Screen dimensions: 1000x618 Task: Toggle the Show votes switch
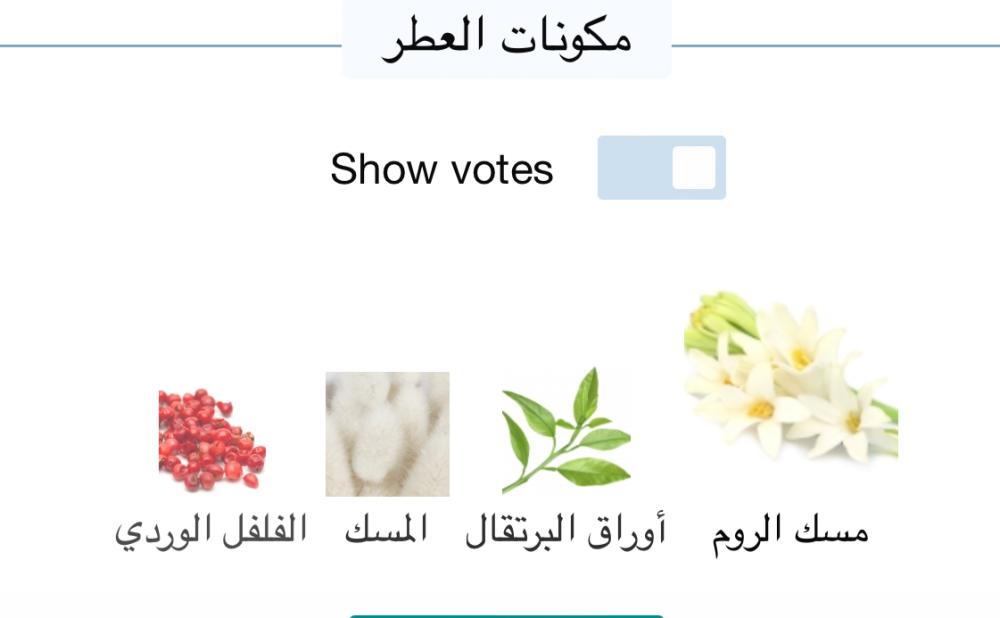(661, 168)
